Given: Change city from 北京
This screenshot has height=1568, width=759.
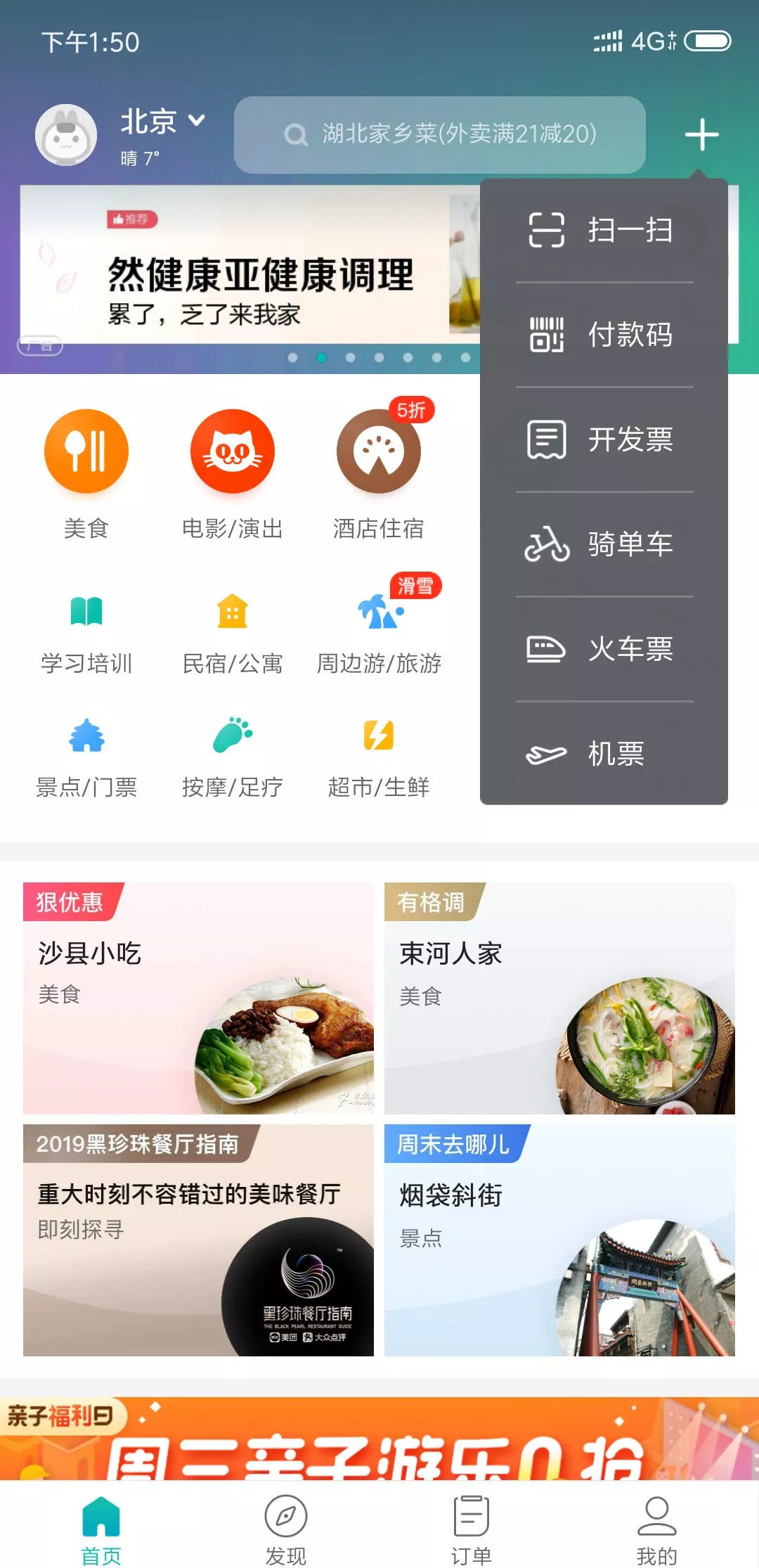Looking at the screenshot, I should point(162,122).
